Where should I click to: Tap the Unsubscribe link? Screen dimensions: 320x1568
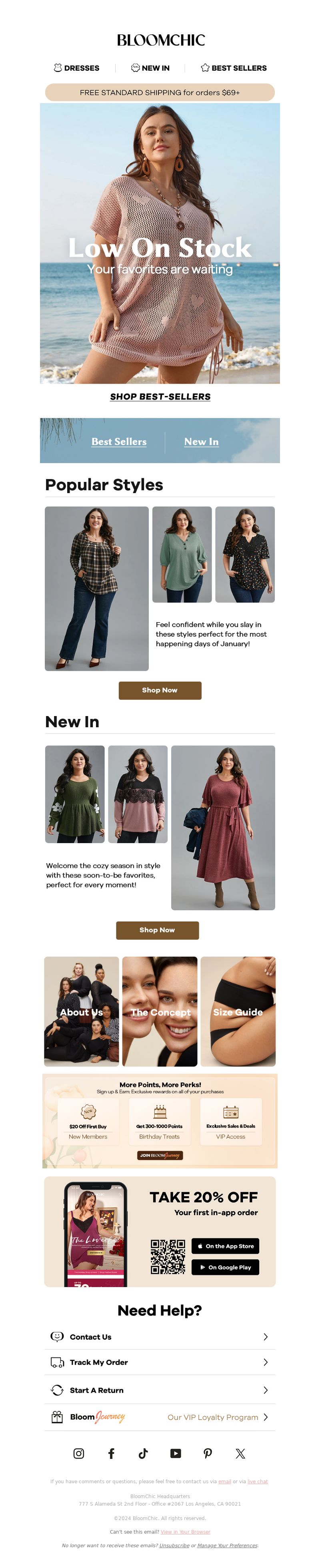coord(174,1545)
